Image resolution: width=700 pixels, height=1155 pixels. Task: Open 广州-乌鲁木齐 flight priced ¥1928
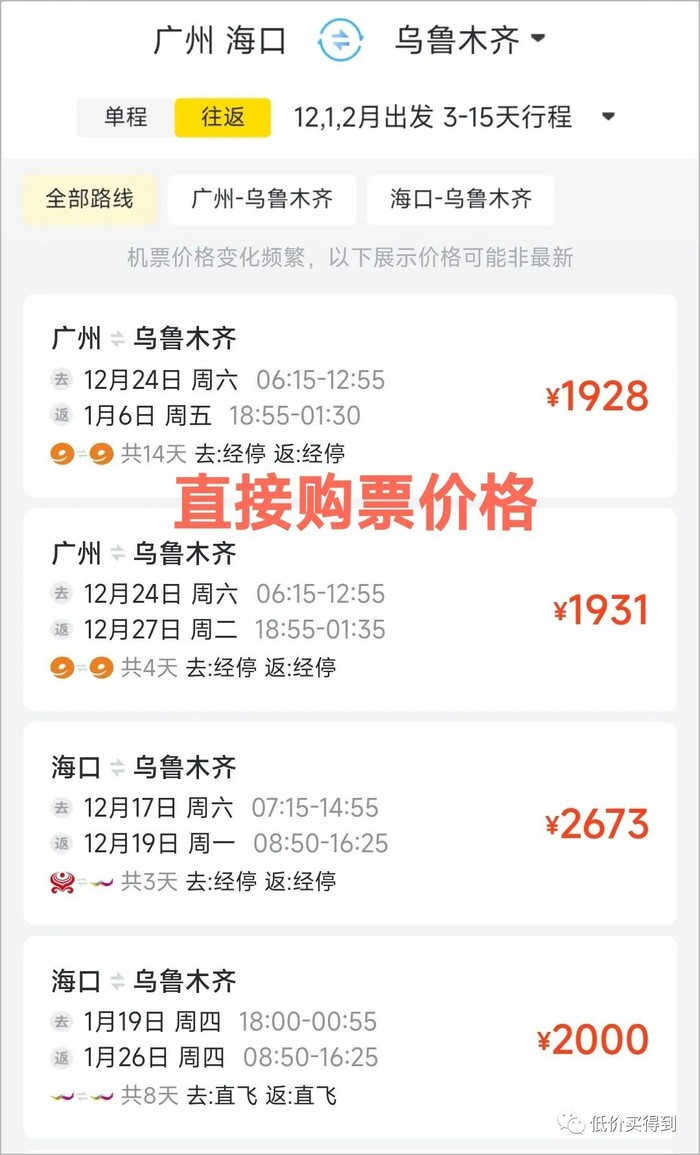pos(350,396)
